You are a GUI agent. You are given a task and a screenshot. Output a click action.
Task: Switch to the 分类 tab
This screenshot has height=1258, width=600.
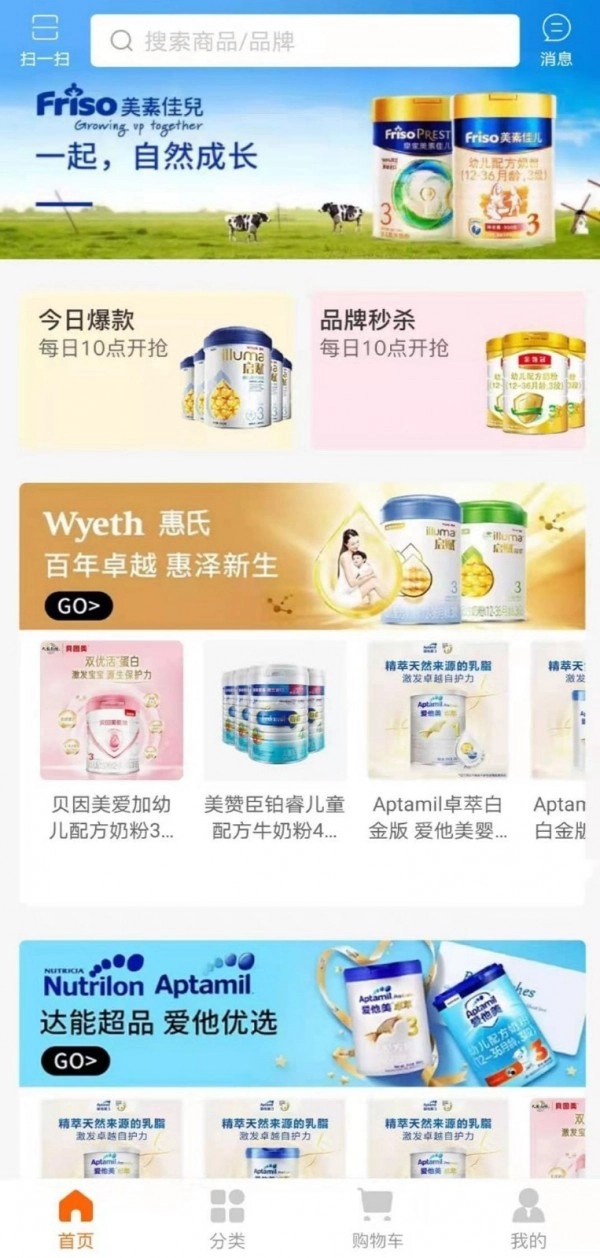pyautogui.click(x=227, y=1218)
